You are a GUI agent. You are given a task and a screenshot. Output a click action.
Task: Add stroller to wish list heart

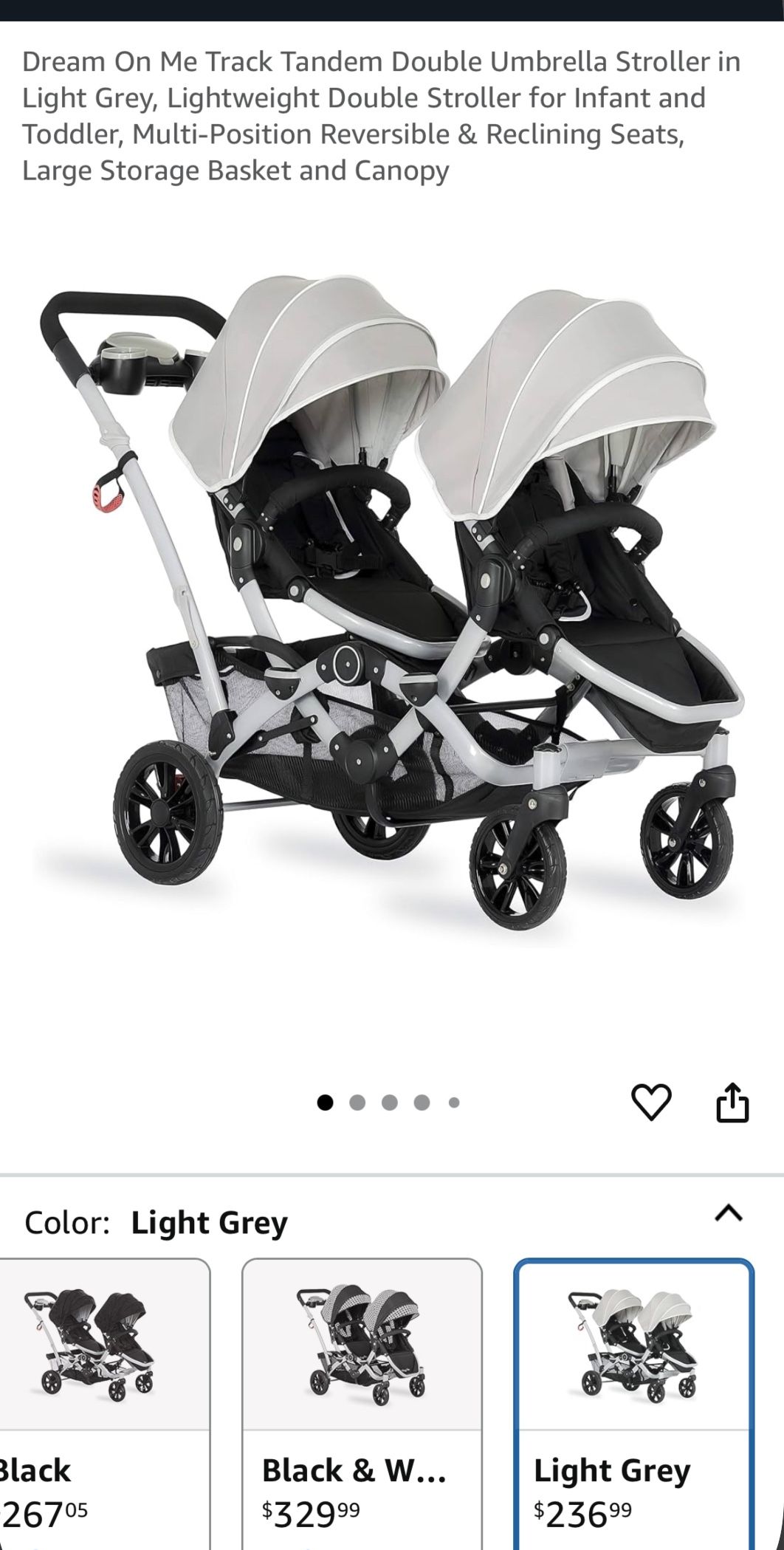tap(651, 1102)
